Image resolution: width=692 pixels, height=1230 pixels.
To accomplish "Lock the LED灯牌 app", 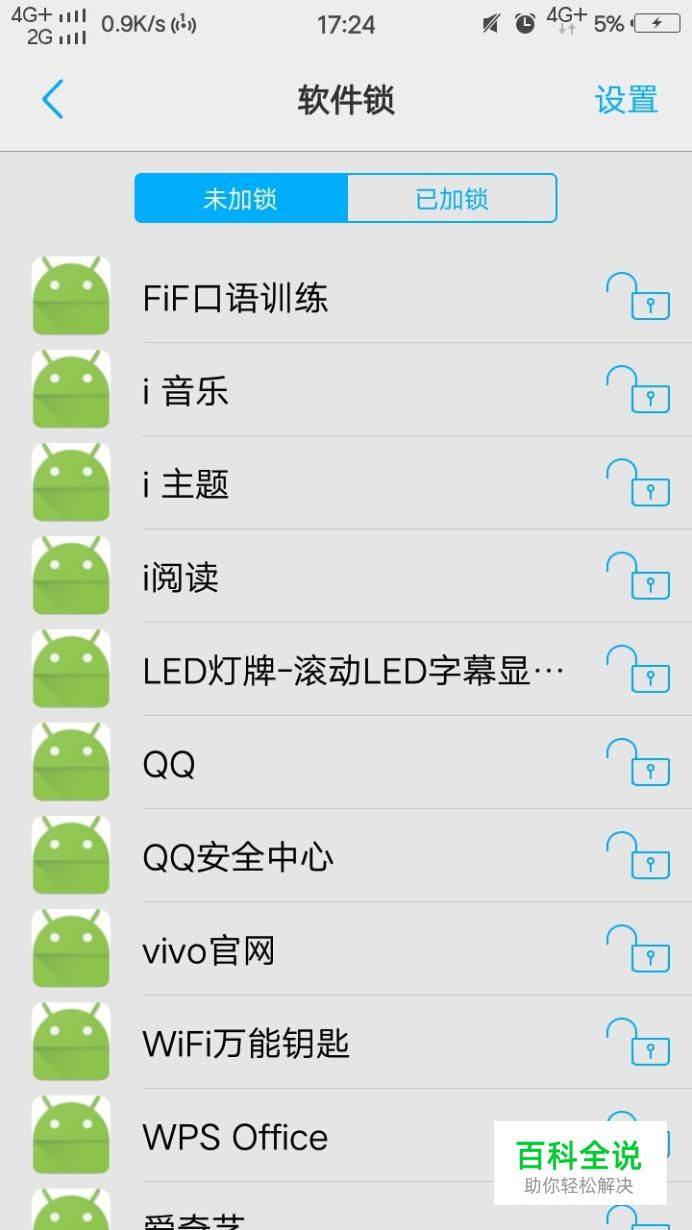I will point(638,669).
